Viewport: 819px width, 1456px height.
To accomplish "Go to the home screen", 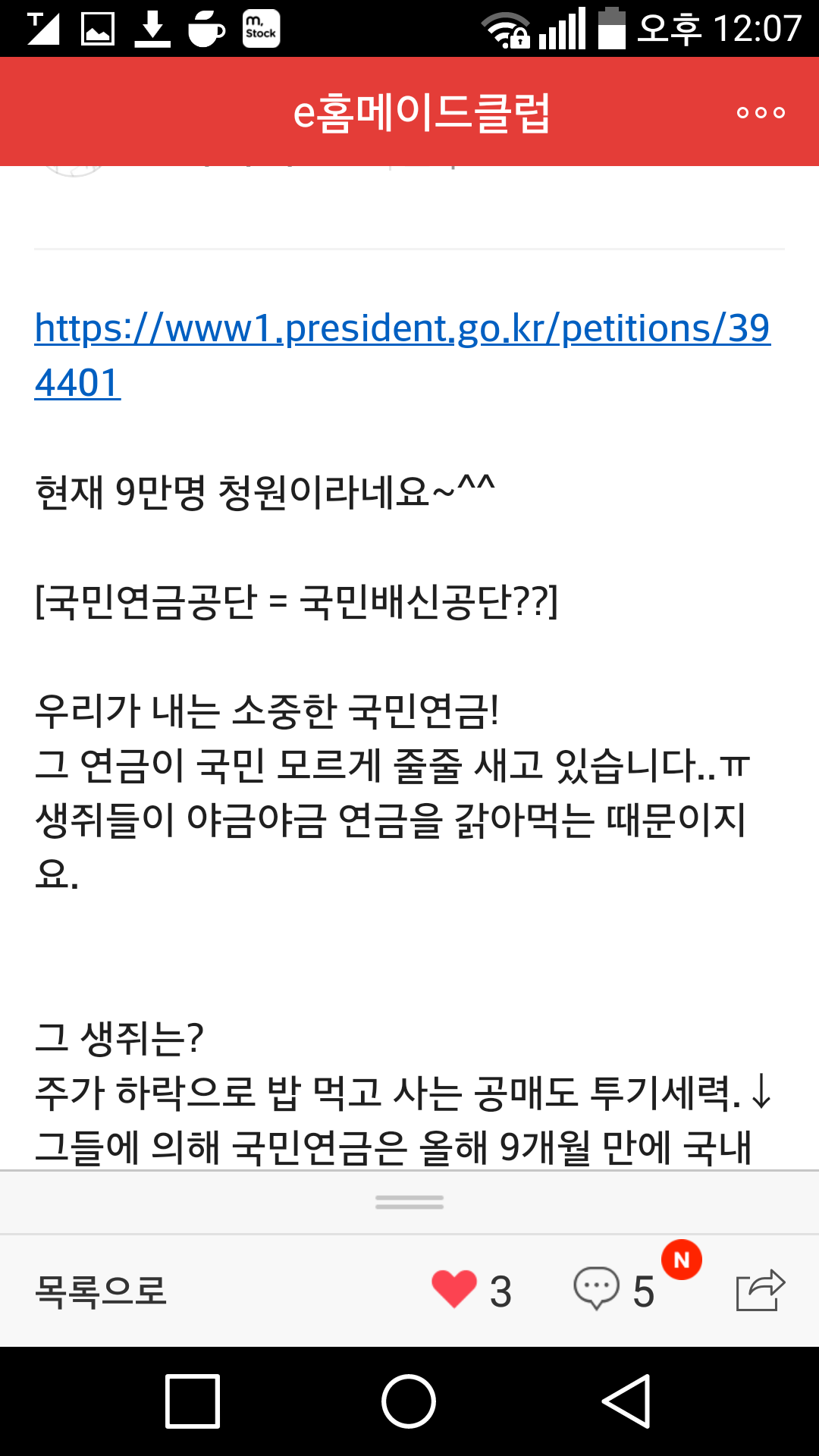I will pyautogui.click(x=409, y=1401).
